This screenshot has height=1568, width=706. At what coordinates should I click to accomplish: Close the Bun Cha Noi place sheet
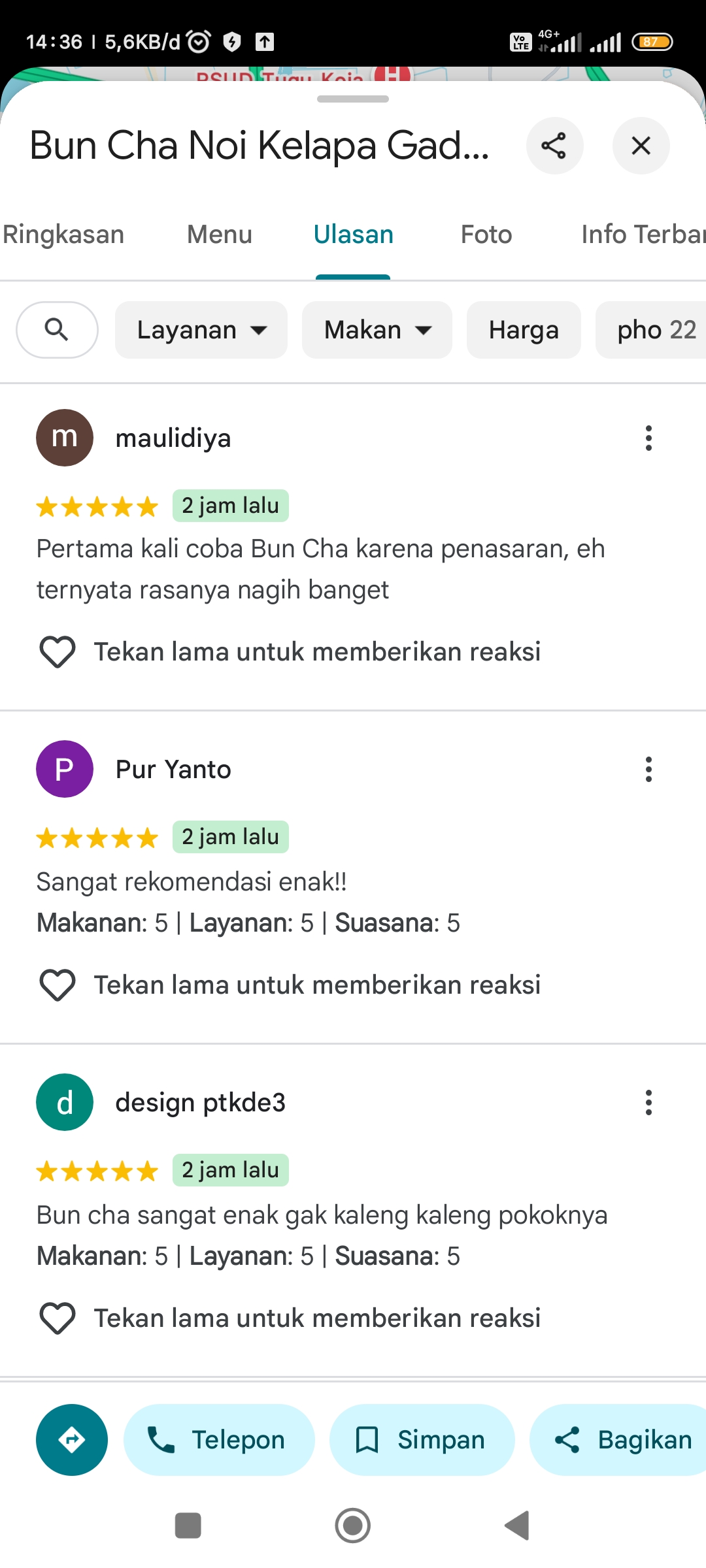[641, 146]
